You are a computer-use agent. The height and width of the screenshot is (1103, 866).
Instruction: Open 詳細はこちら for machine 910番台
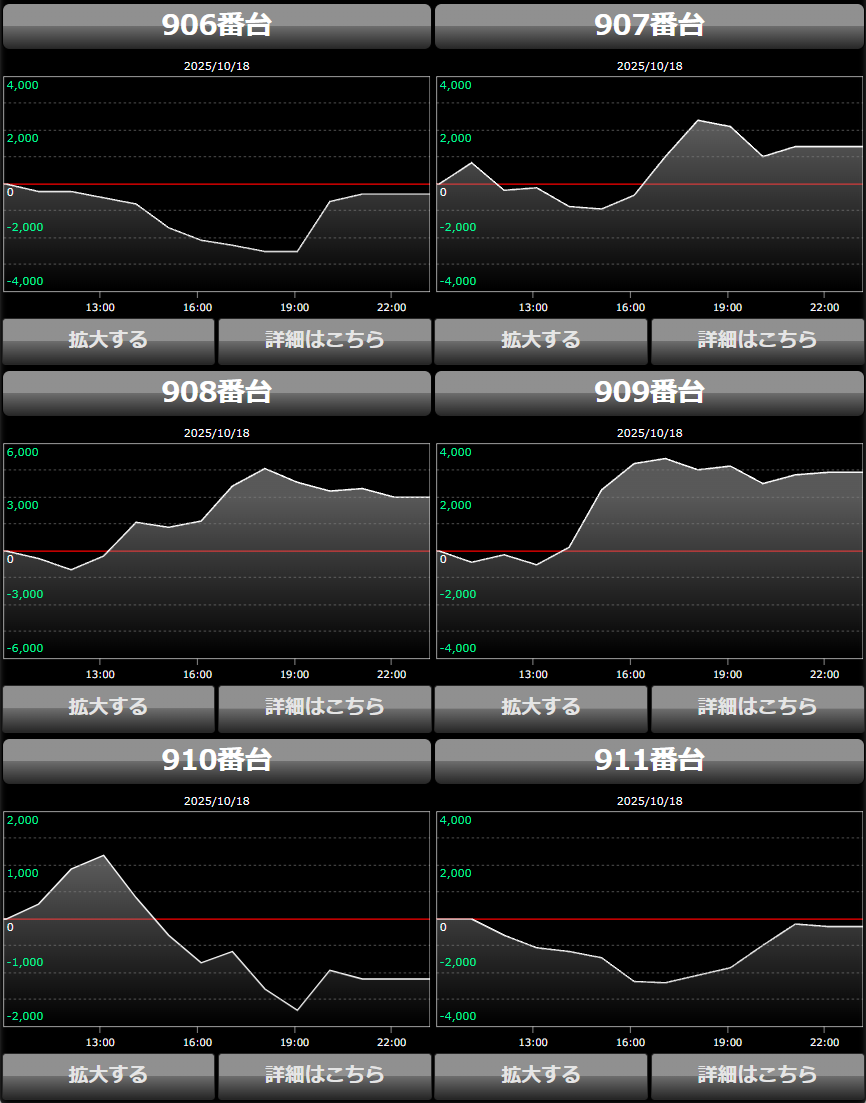(x=324, y=1076)
